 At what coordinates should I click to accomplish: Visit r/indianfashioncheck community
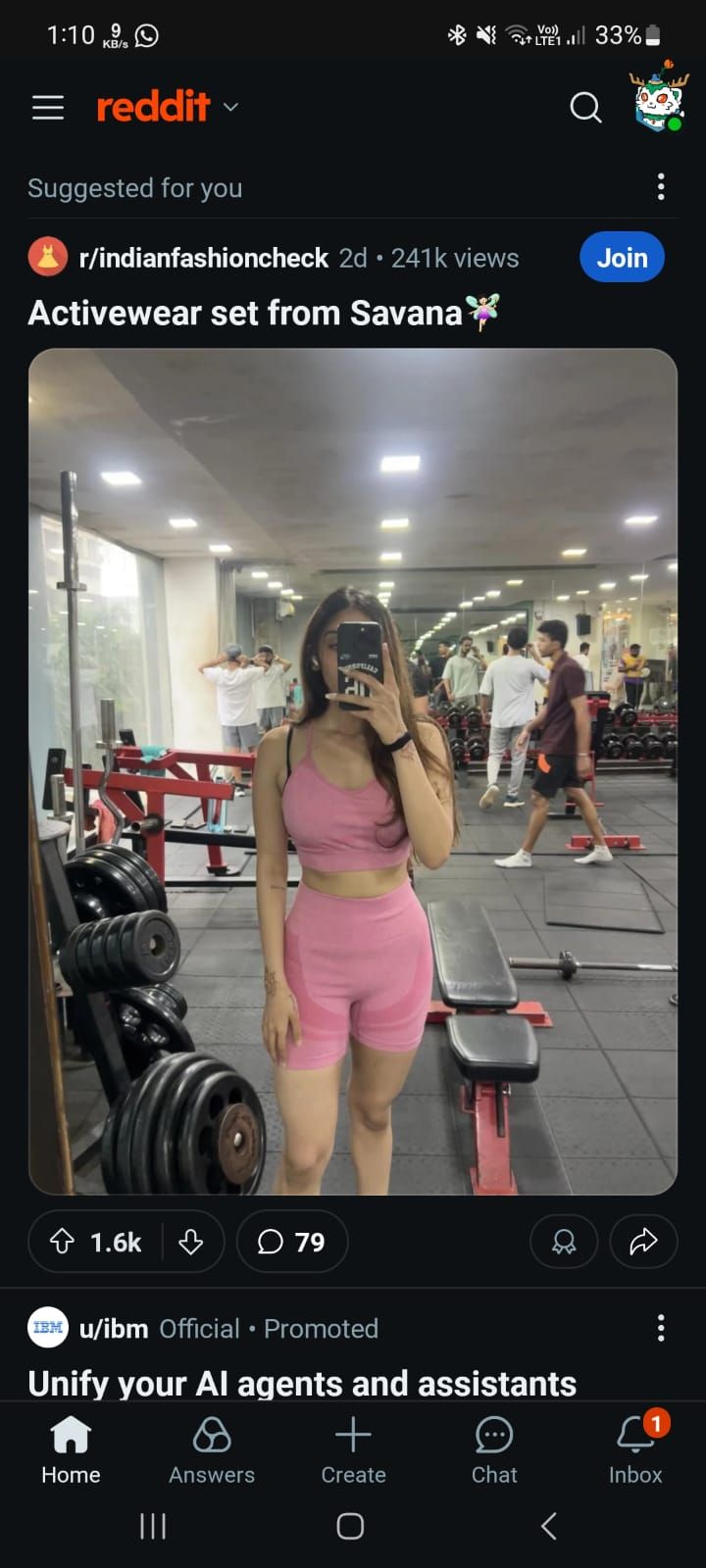[x=203, y=258]
